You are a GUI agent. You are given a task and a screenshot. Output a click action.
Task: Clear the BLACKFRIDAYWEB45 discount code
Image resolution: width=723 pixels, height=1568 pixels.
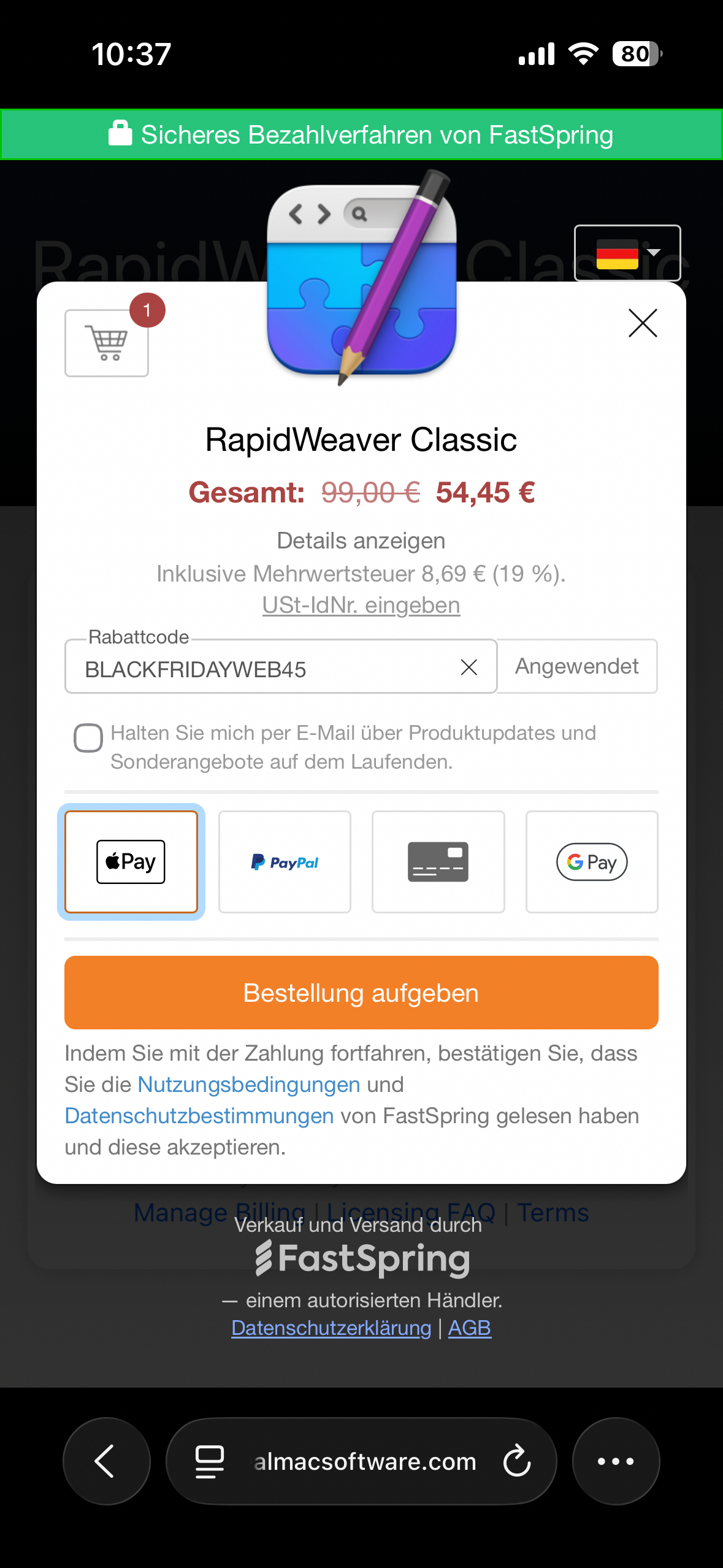[x=469, y=667]
